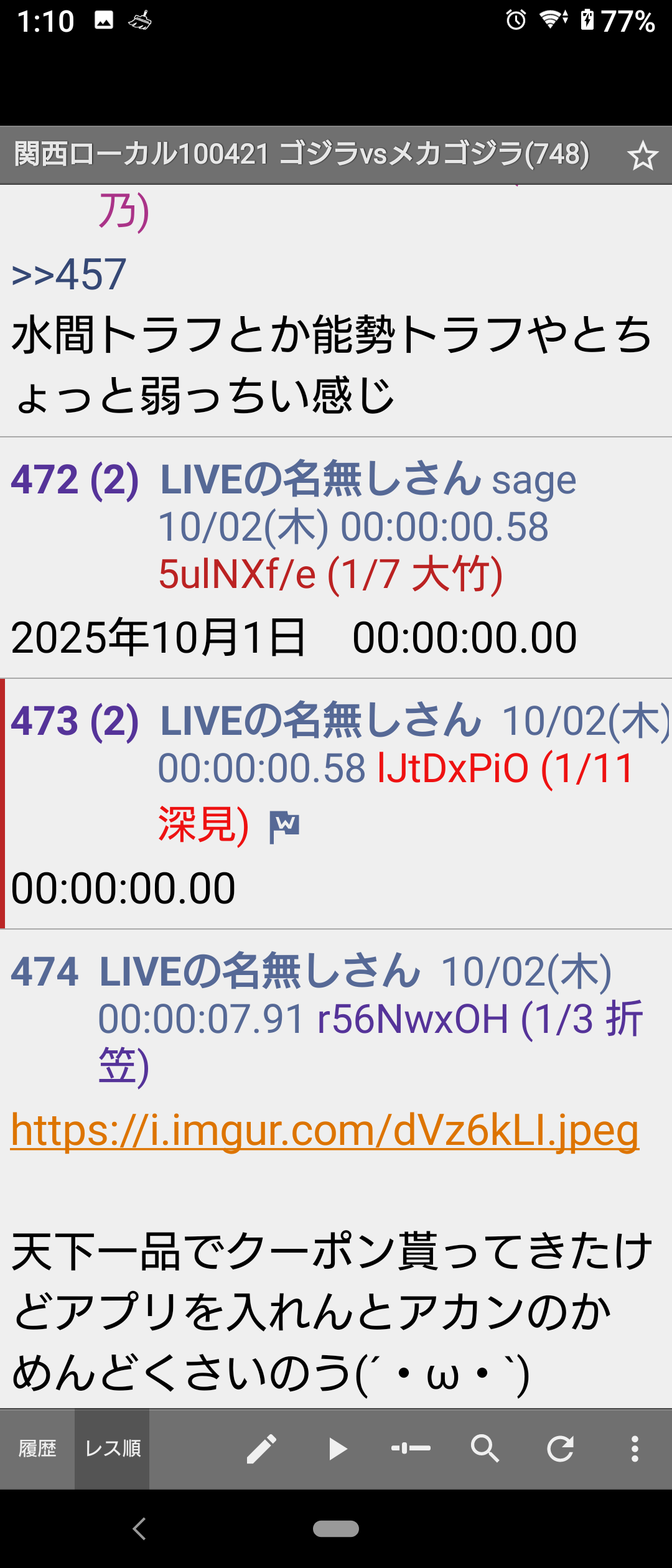Open the scroll position slider icon

(x=411, y=1449)
